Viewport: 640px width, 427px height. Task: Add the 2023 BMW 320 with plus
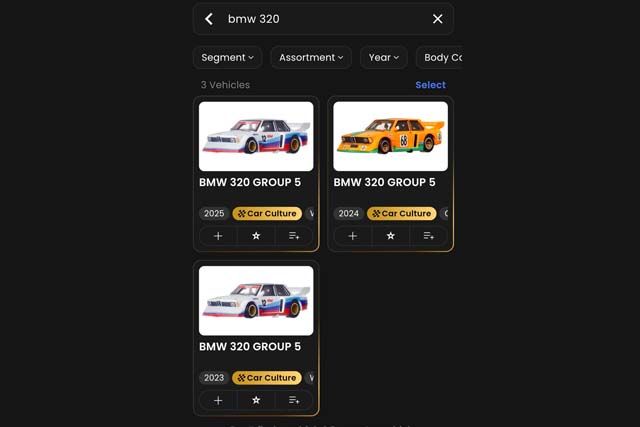(x=218, y=400)
